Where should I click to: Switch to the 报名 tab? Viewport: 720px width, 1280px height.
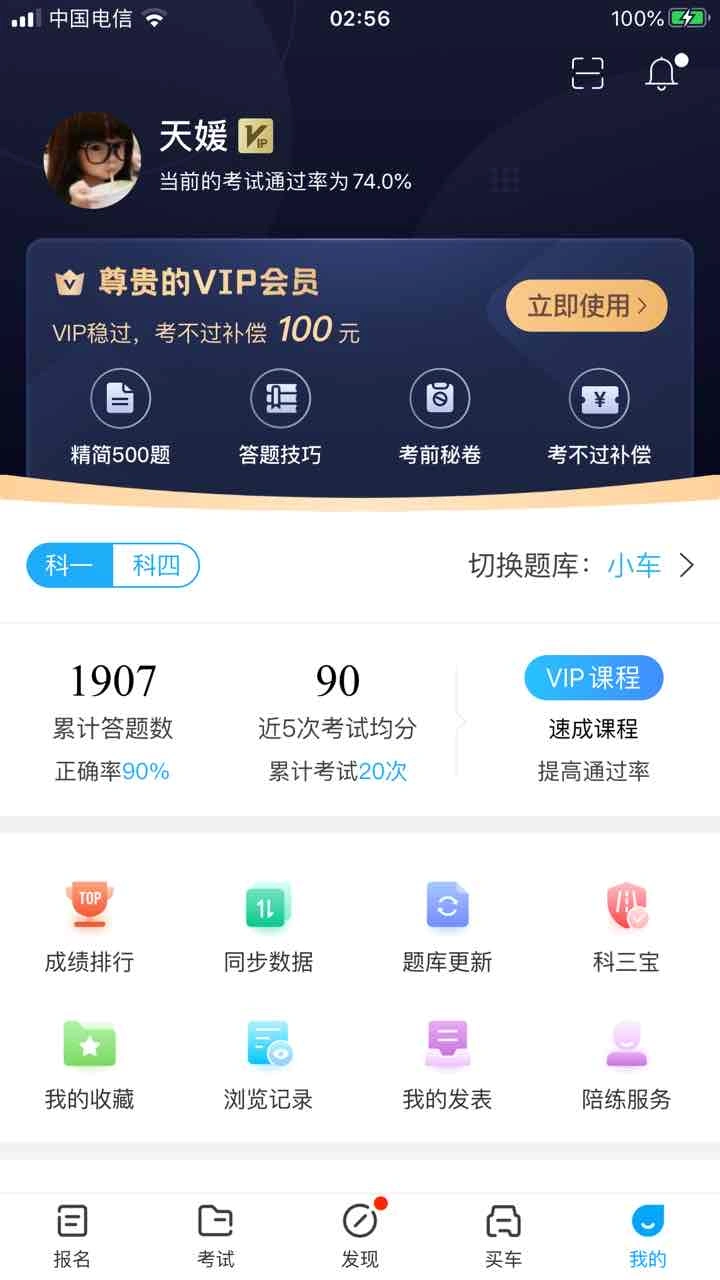tap(72, 1236)
